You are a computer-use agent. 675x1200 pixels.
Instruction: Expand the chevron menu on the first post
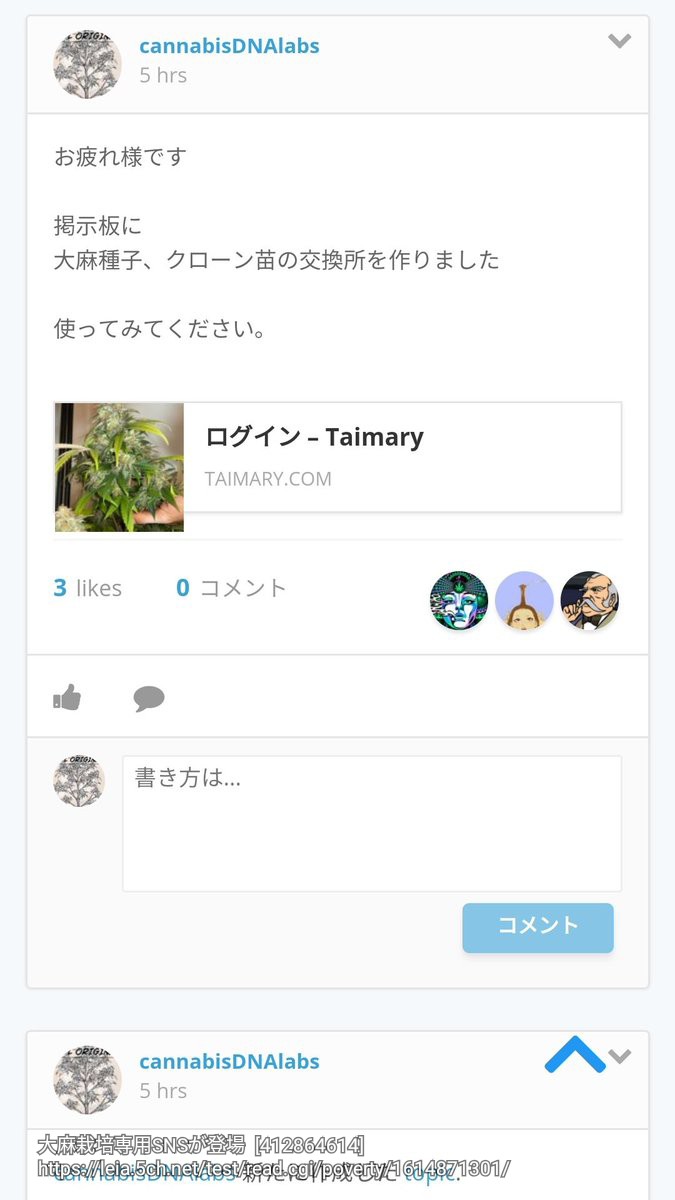620,41
